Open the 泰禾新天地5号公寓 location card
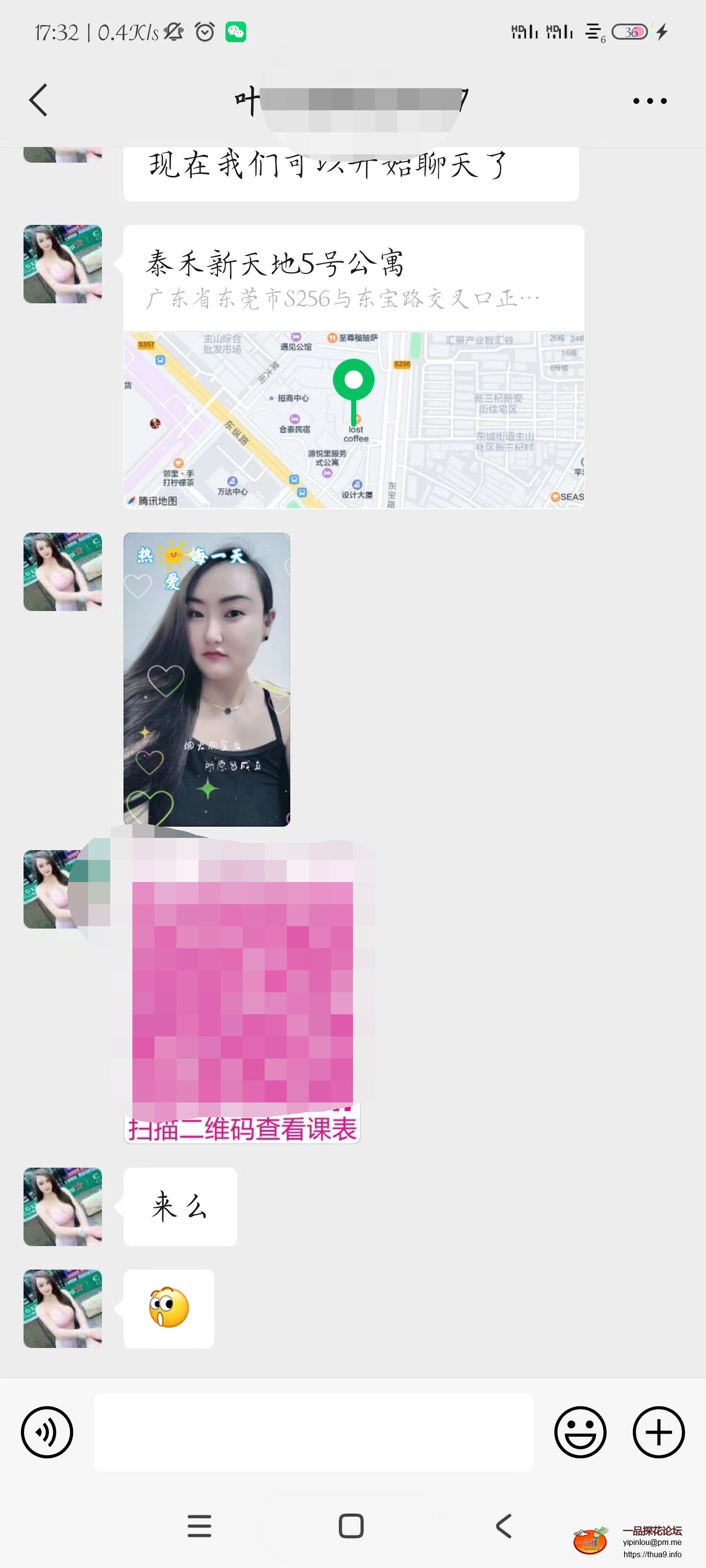This screenshot has width=706, height=1568. click(x=278, y=263)
